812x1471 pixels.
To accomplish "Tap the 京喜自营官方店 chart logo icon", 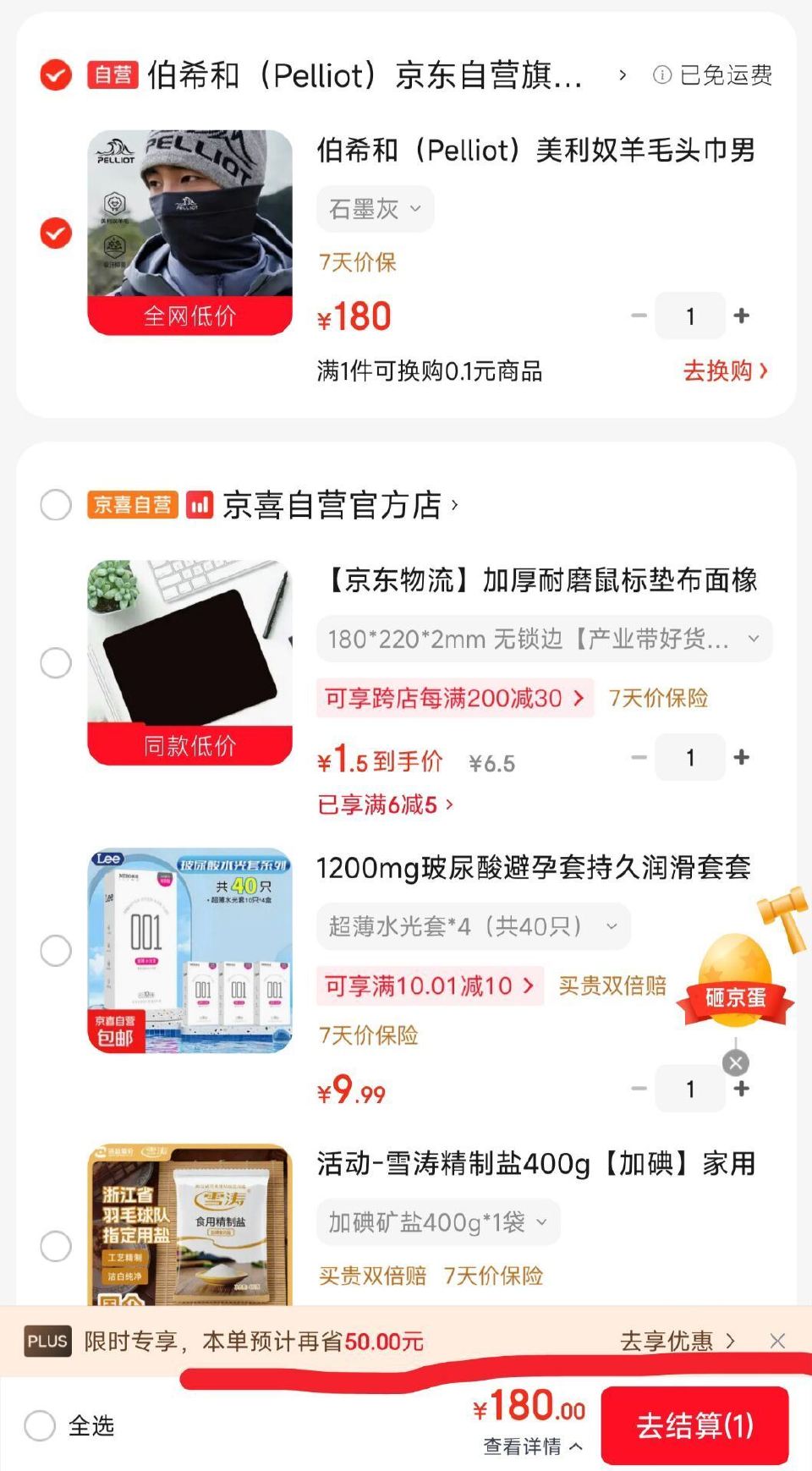I will (200, 506).
